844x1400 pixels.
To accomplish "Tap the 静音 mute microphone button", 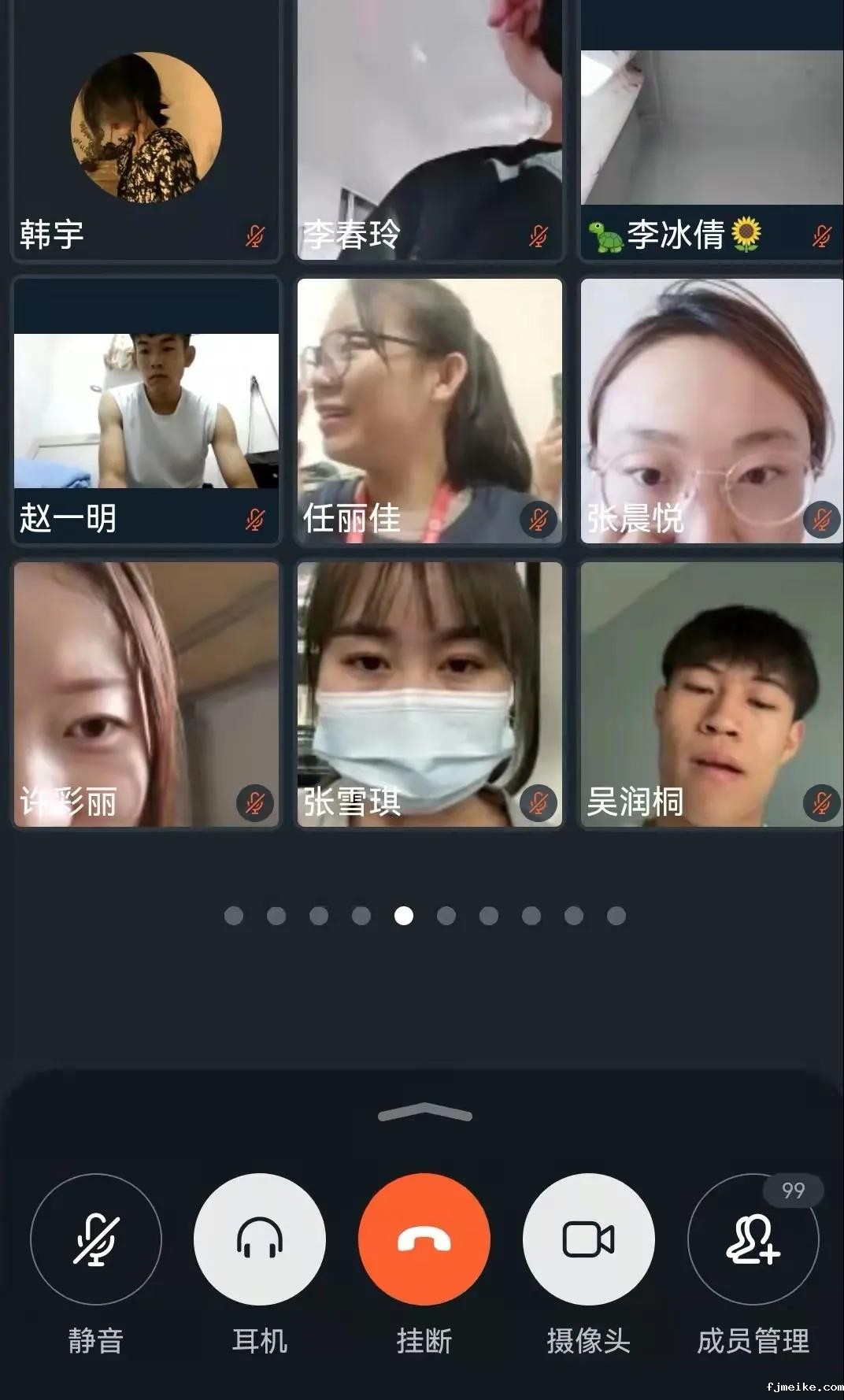I will tap(96, 1239).
